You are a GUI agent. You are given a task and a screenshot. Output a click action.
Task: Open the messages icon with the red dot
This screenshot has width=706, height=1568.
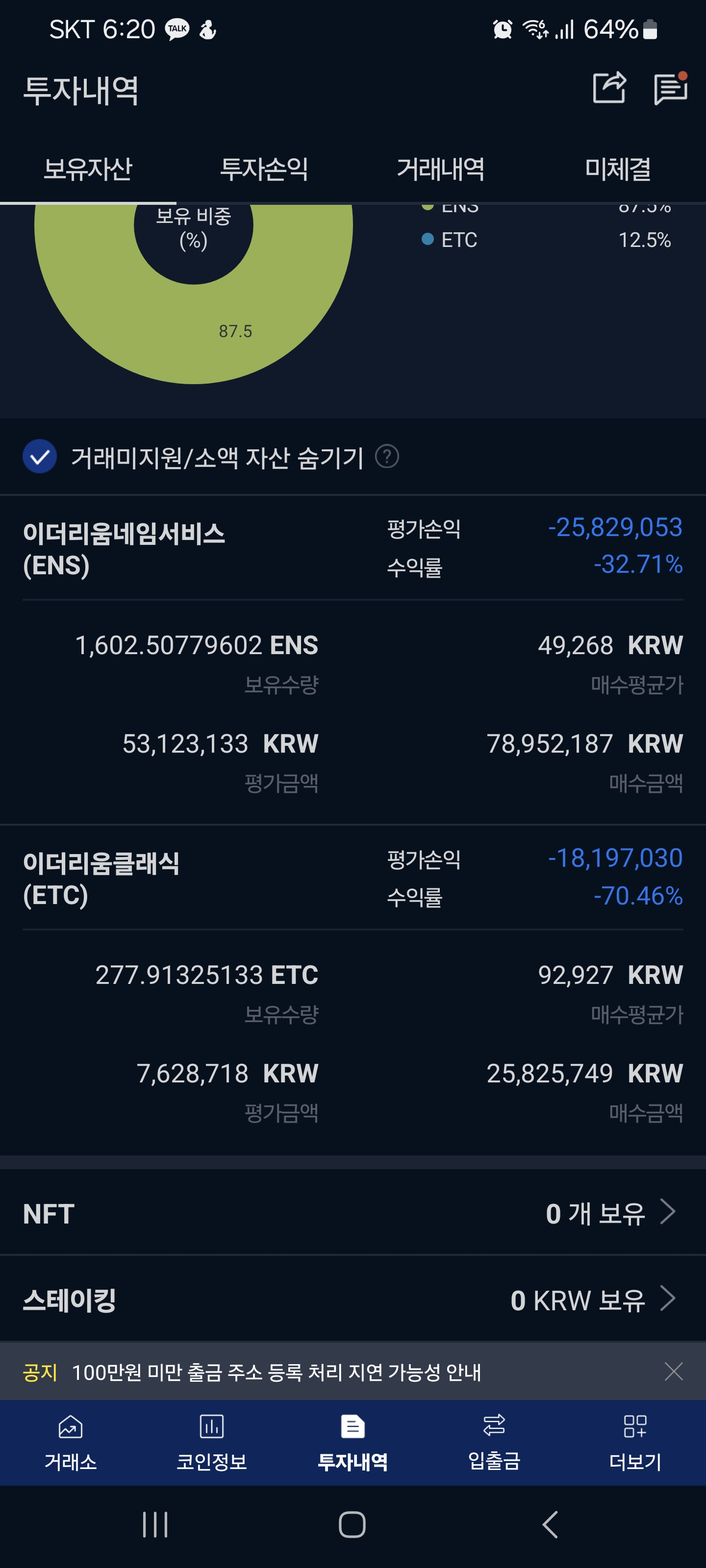[671, 88]
